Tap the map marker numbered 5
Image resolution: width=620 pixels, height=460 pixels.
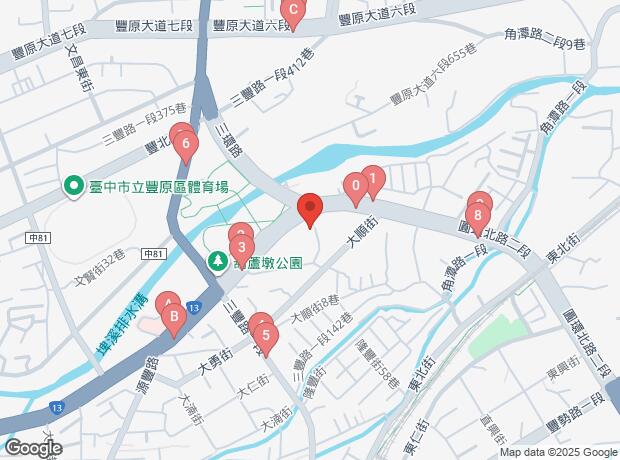[264, 334]
